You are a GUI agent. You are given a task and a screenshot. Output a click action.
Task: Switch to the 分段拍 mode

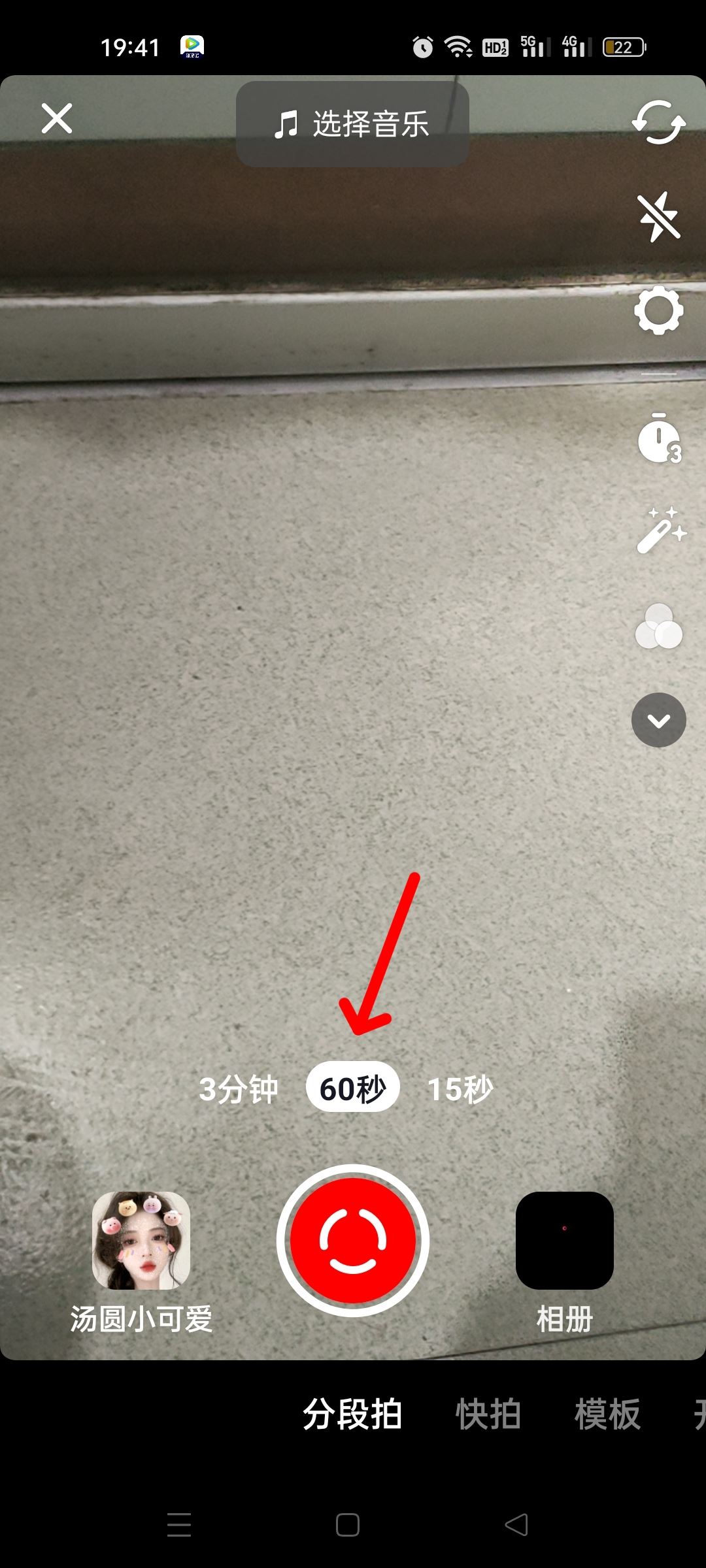(x=352, y=1414)
